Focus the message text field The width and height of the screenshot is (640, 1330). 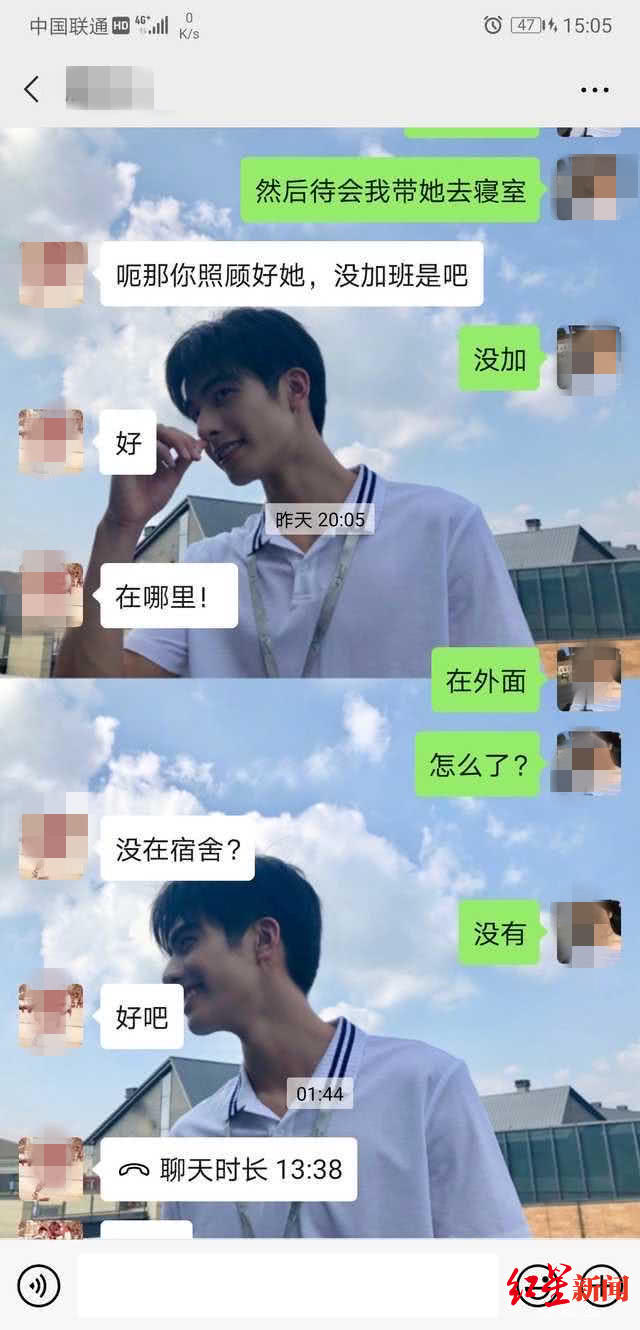pyautogui.click(x=288, y=1286)
